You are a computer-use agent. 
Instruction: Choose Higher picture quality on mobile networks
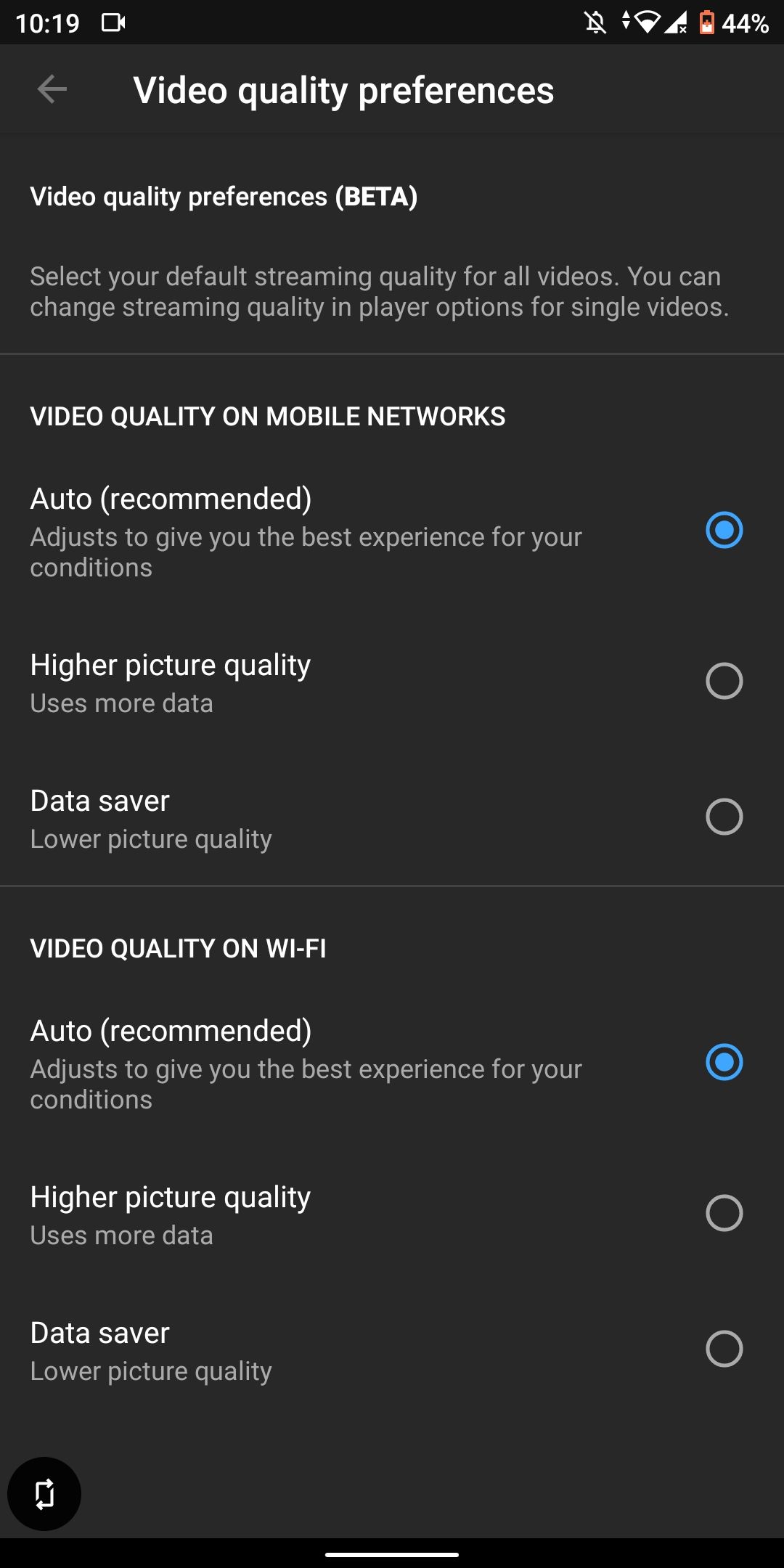(x=724, y=681)
